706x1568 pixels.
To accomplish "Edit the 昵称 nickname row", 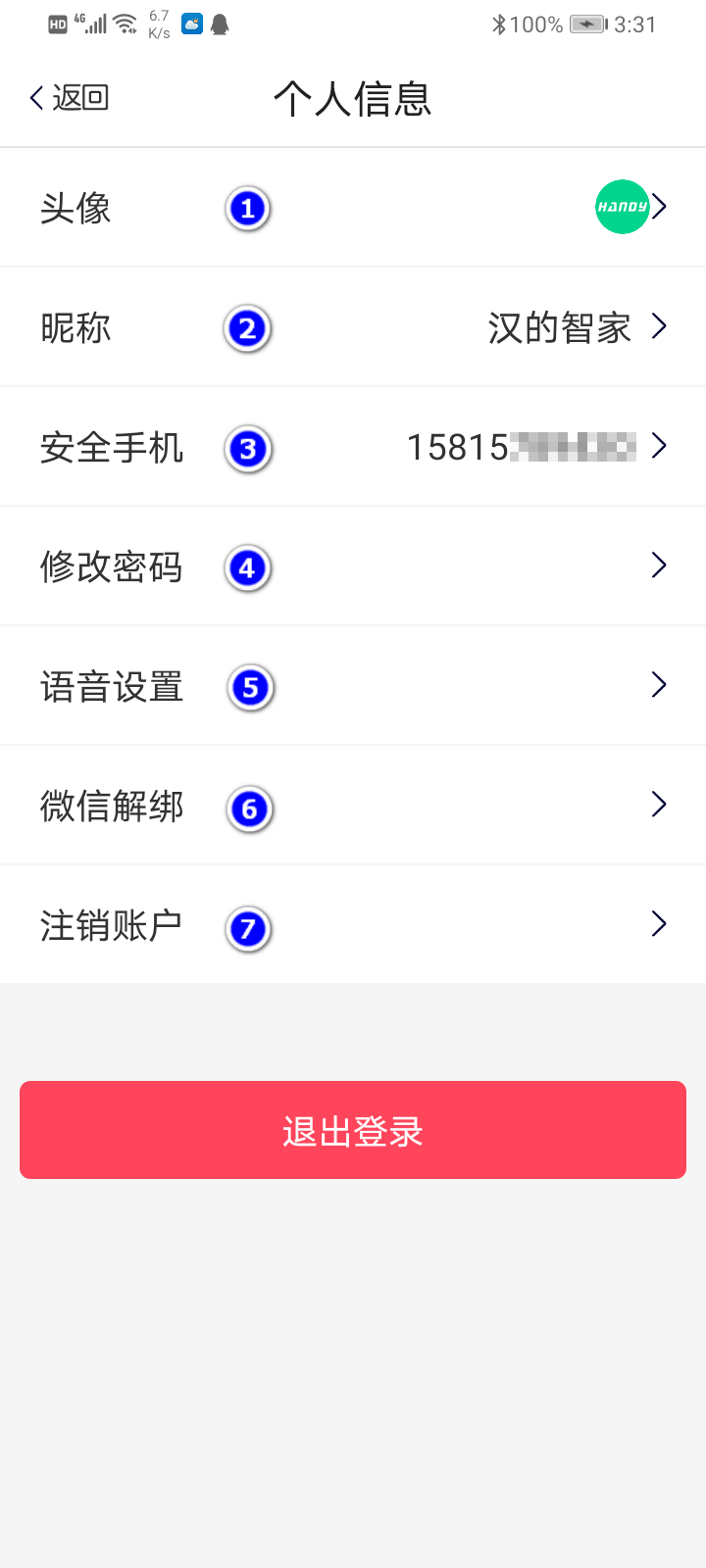I will 353,327.
